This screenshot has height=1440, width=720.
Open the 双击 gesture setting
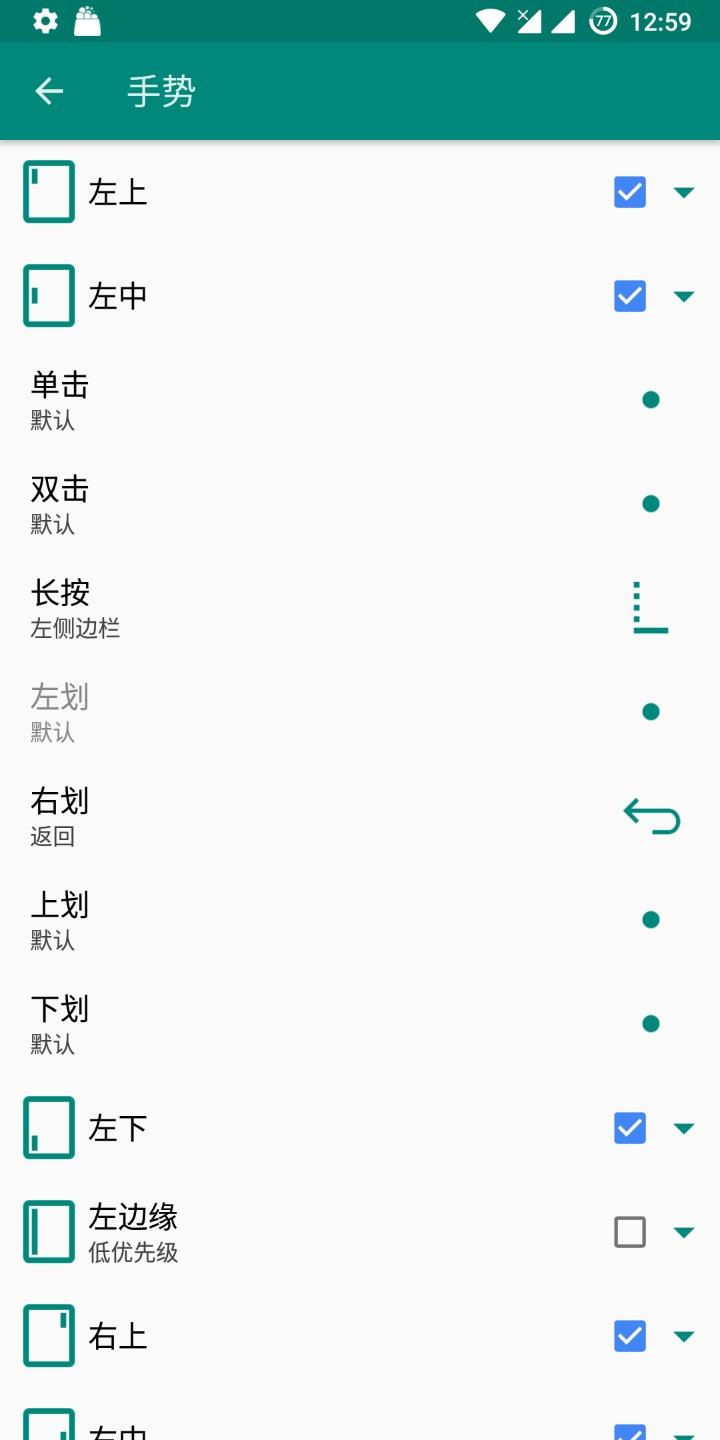tap(360, 504)
